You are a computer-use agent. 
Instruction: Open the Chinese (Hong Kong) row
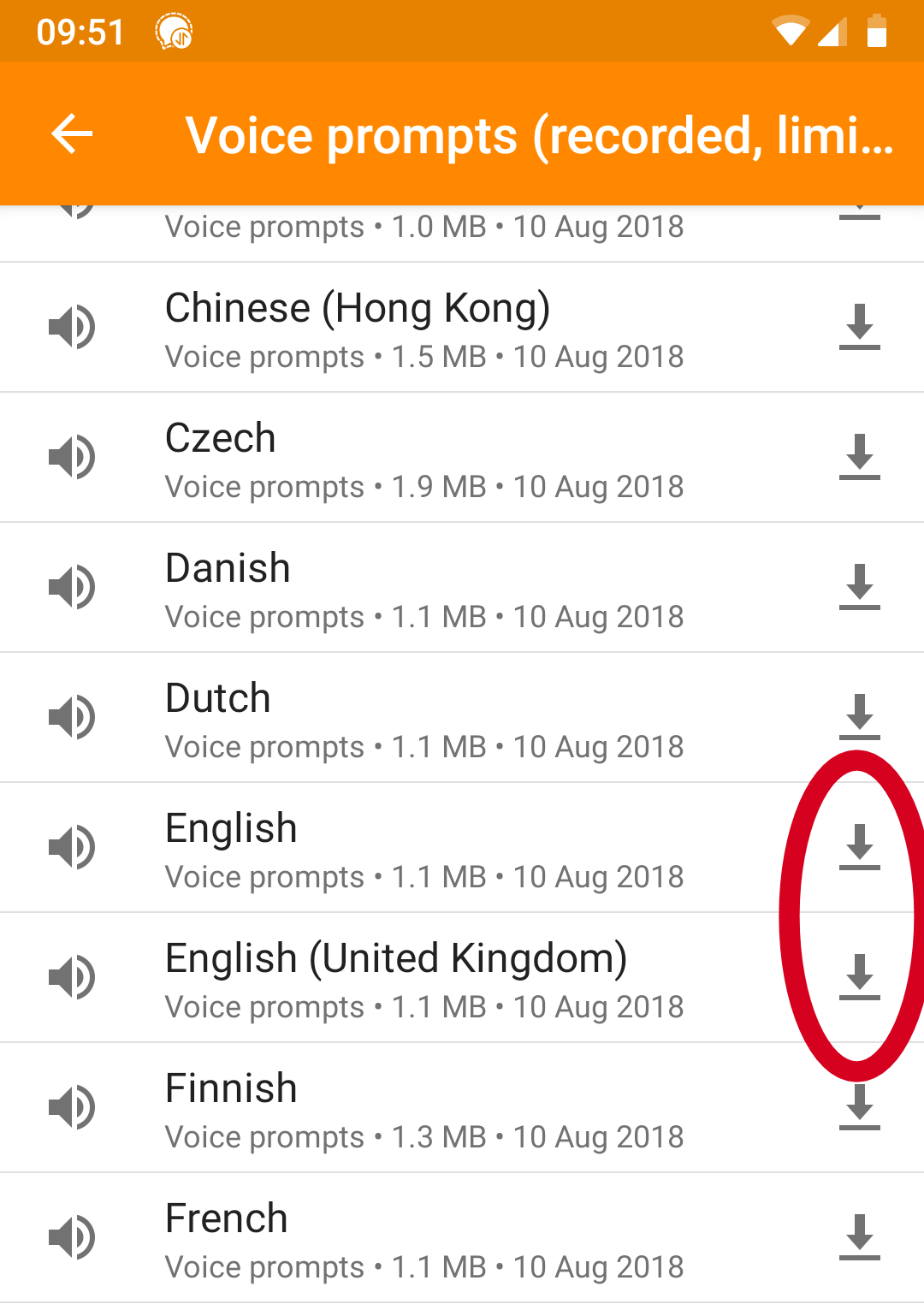[423, 329]
